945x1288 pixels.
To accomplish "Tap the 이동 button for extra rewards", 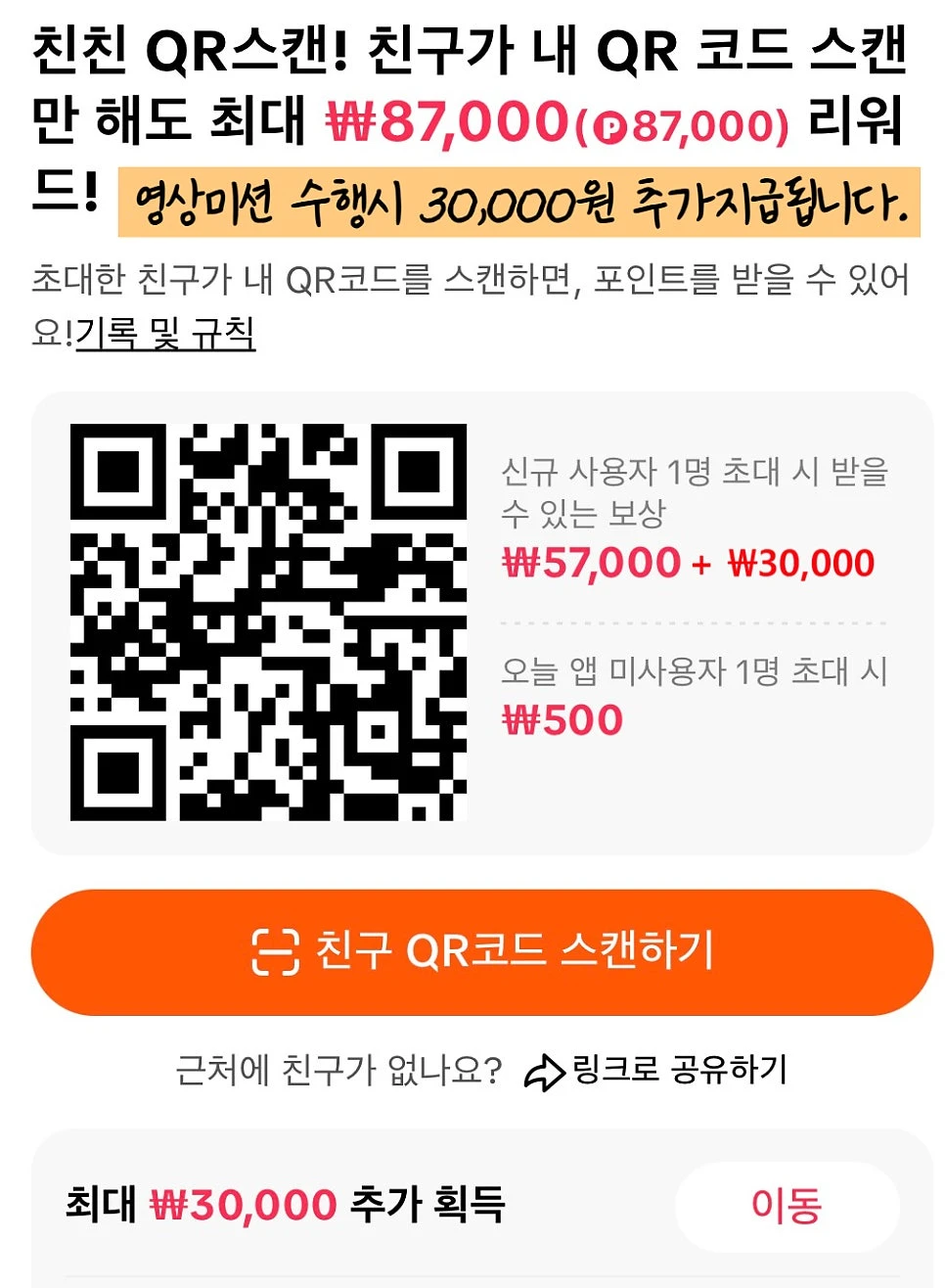I will coord(787,1208).
